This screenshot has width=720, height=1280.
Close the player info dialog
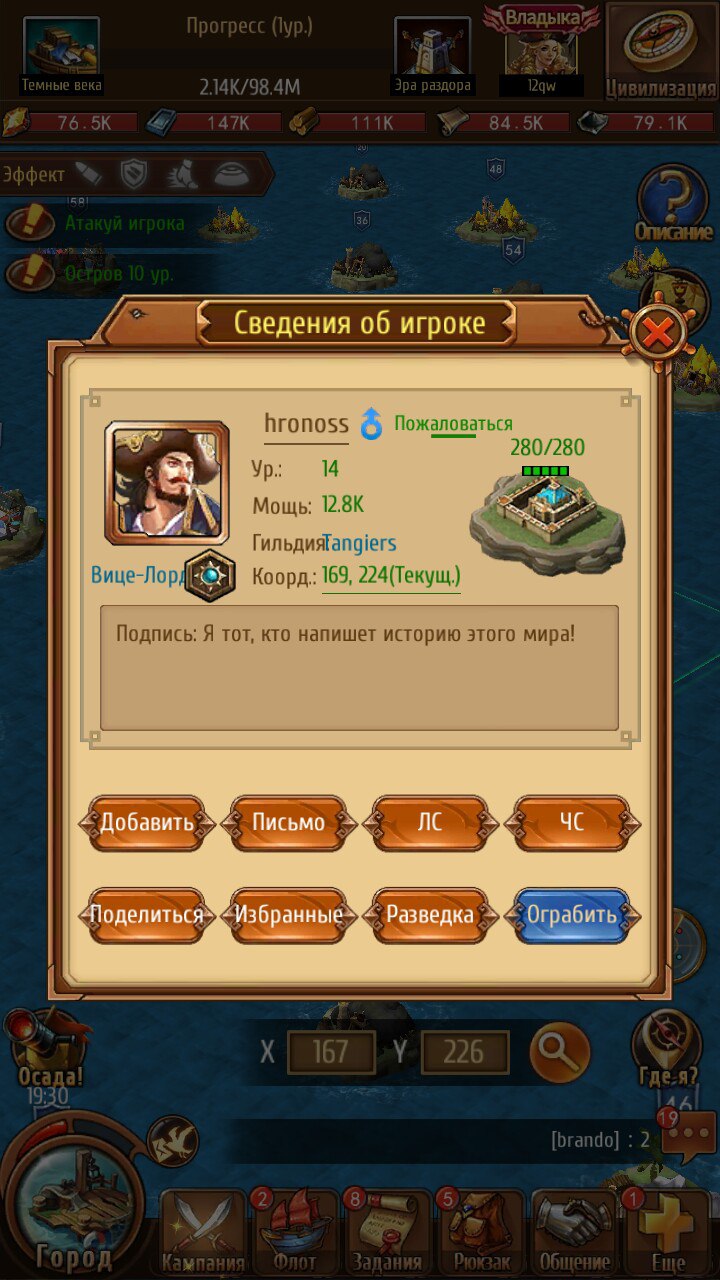657,331
